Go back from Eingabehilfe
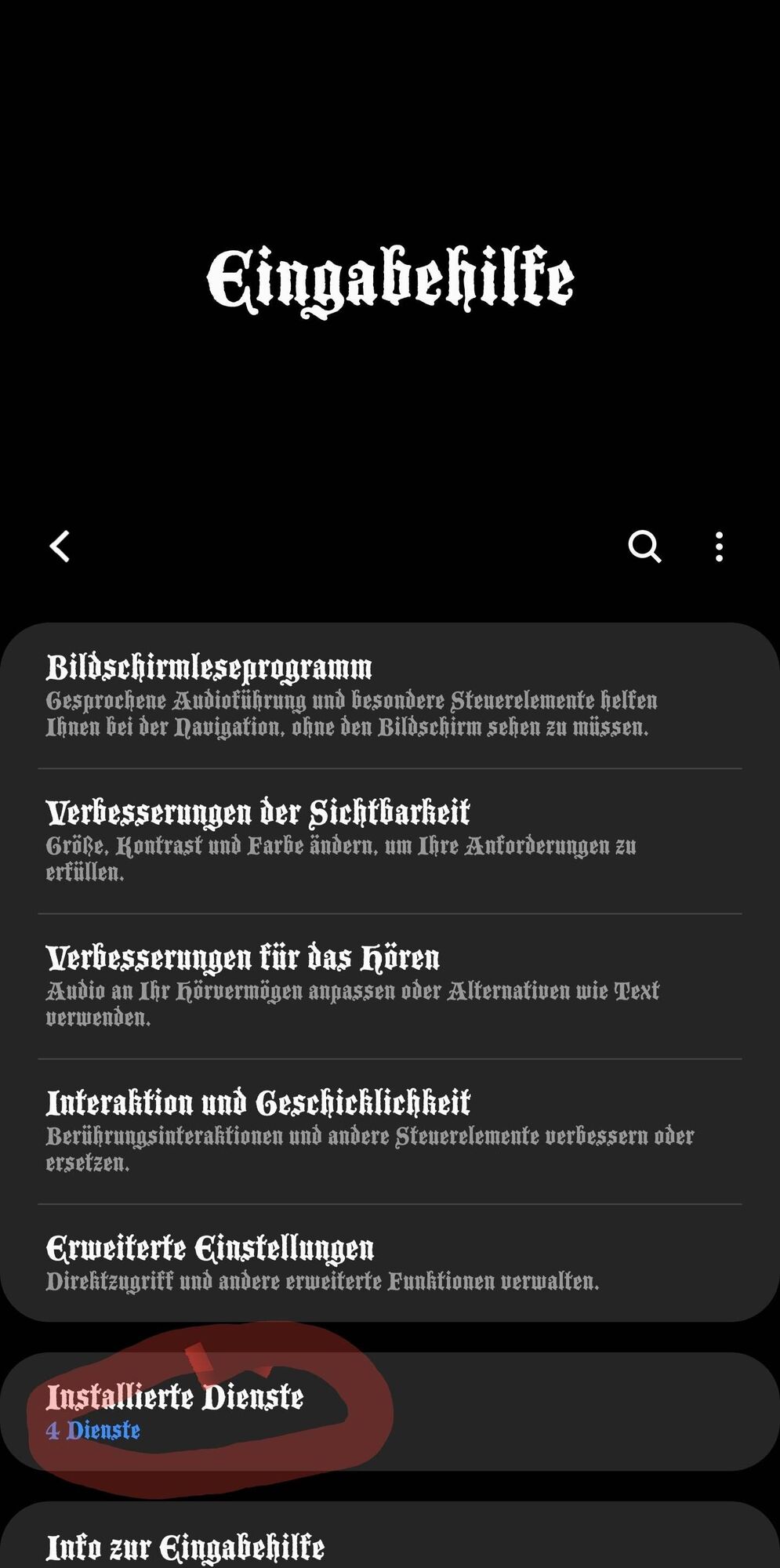780x1568 pixels. [x=60, y=546]
